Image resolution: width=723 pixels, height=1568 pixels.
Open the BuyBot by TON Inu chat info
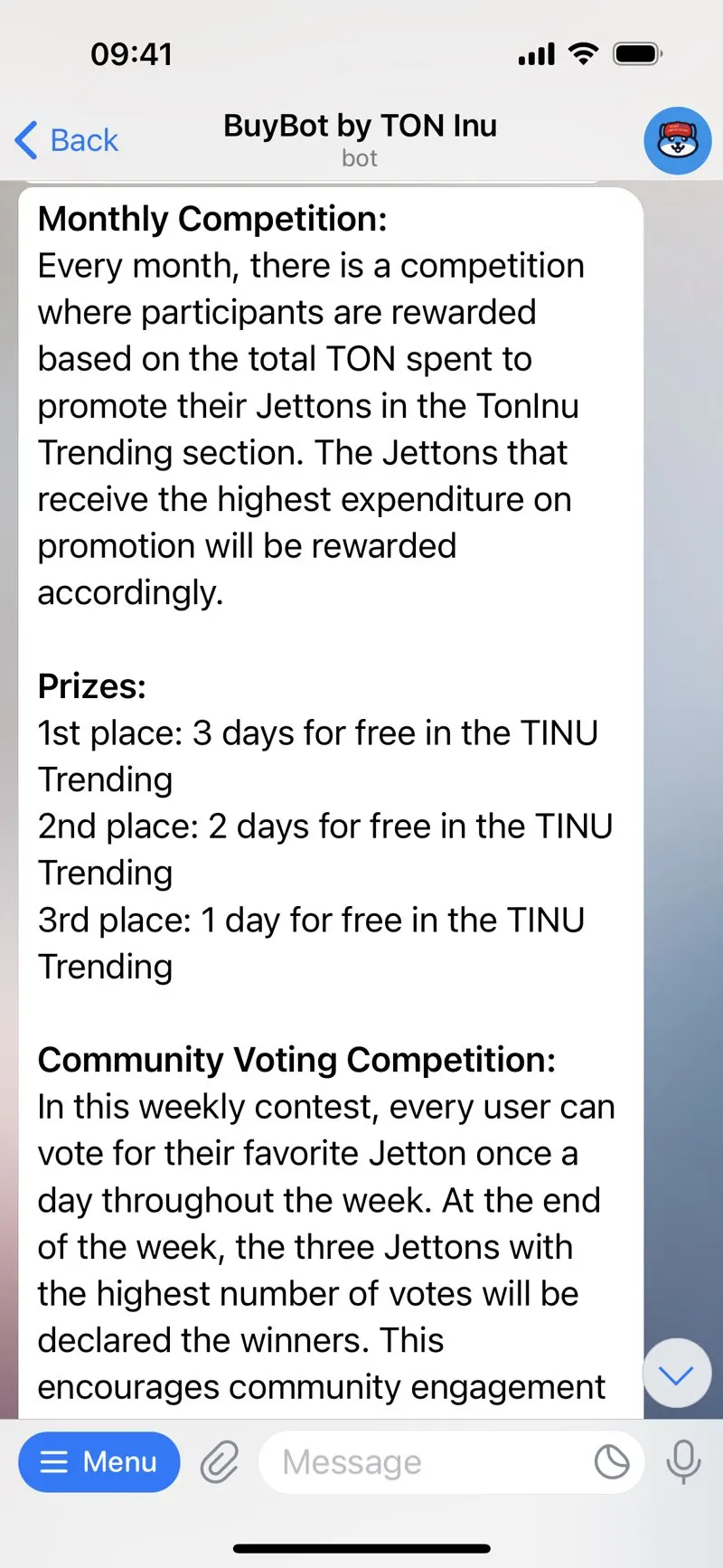pyautogui.click(x=360, y=139)
